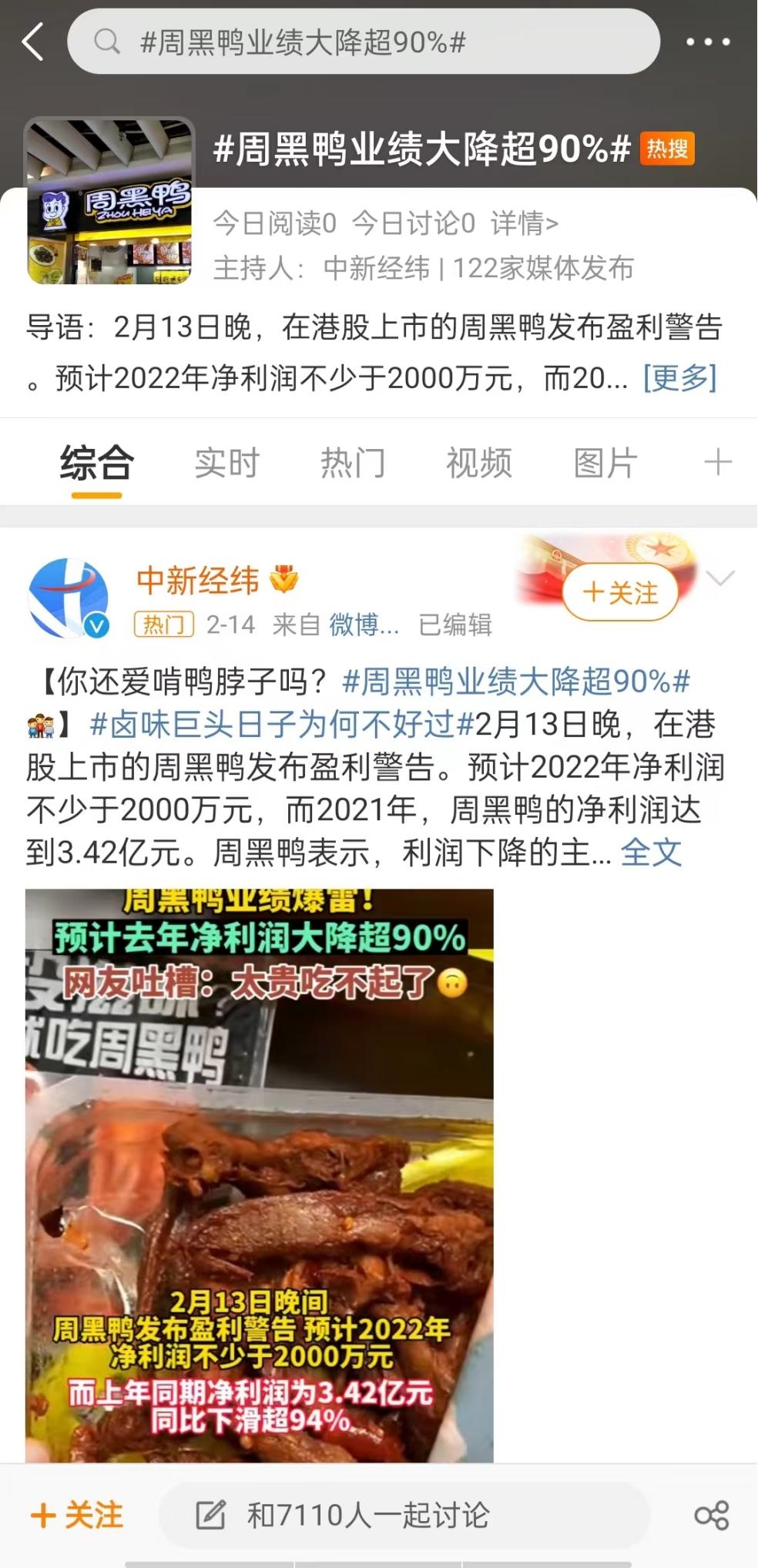Expand the 导语 with [更多]
This screenshot has height=1568, width=758.
(x=679, y=378)
